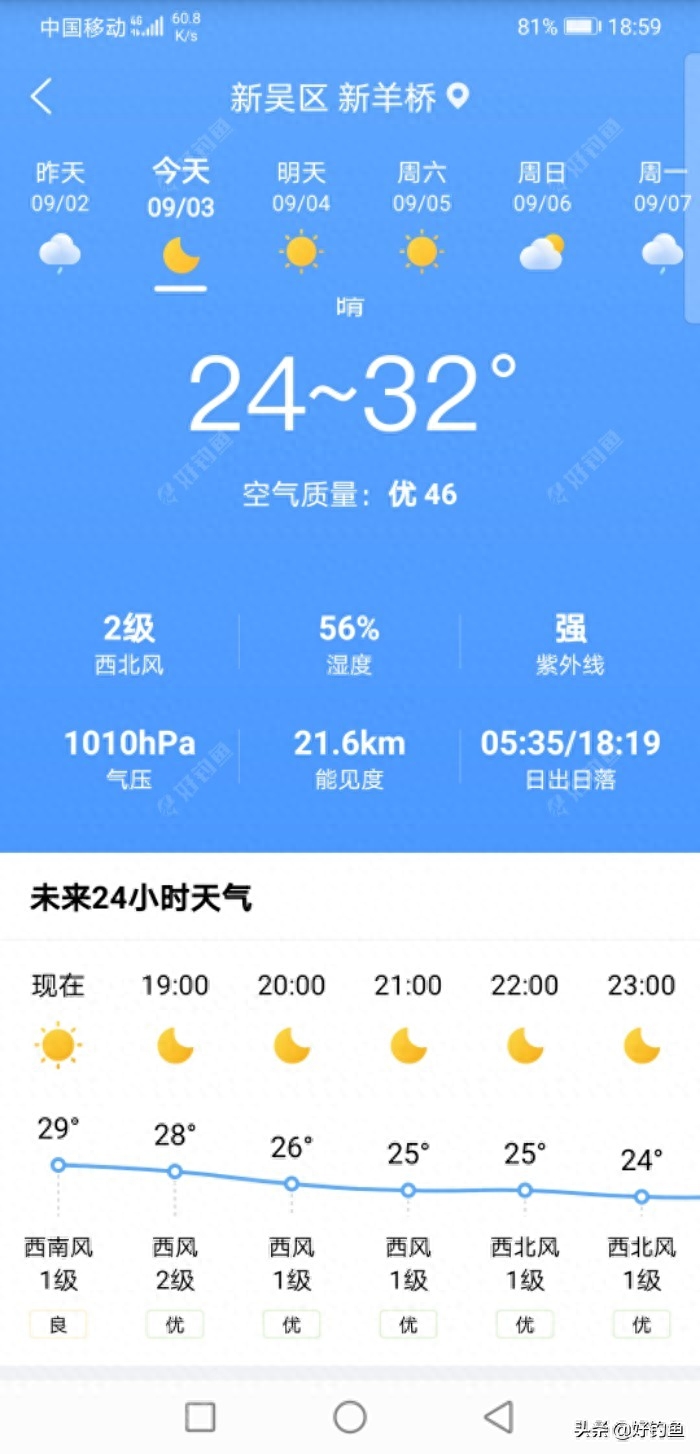Open the location pin next to 新羊桥

point(457,96)
